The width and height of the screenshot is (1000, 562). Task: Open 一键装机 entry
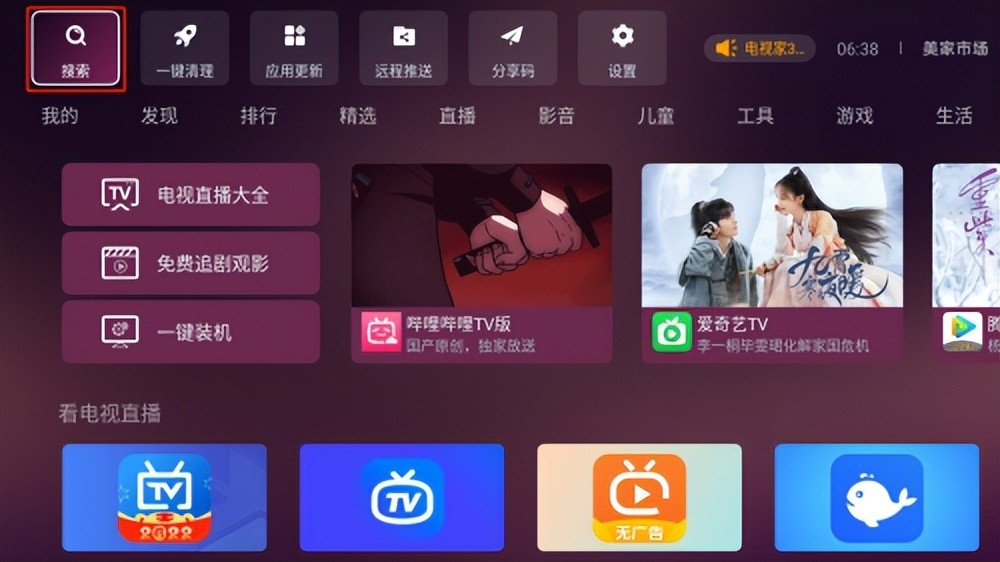[191, 332]
